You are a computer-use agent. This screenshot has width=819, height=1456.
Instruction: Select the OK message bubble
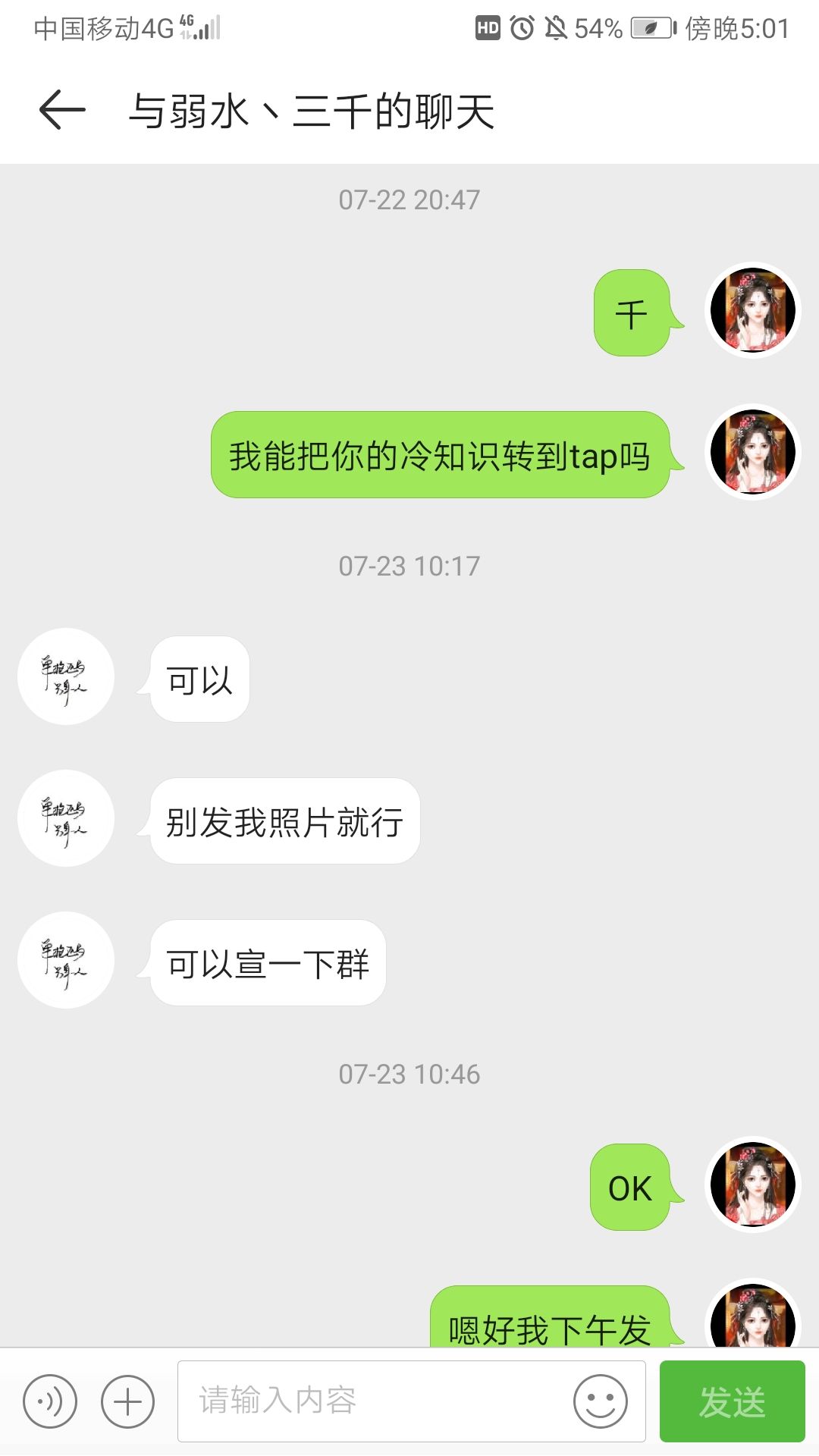click(x=631, y=1187)
